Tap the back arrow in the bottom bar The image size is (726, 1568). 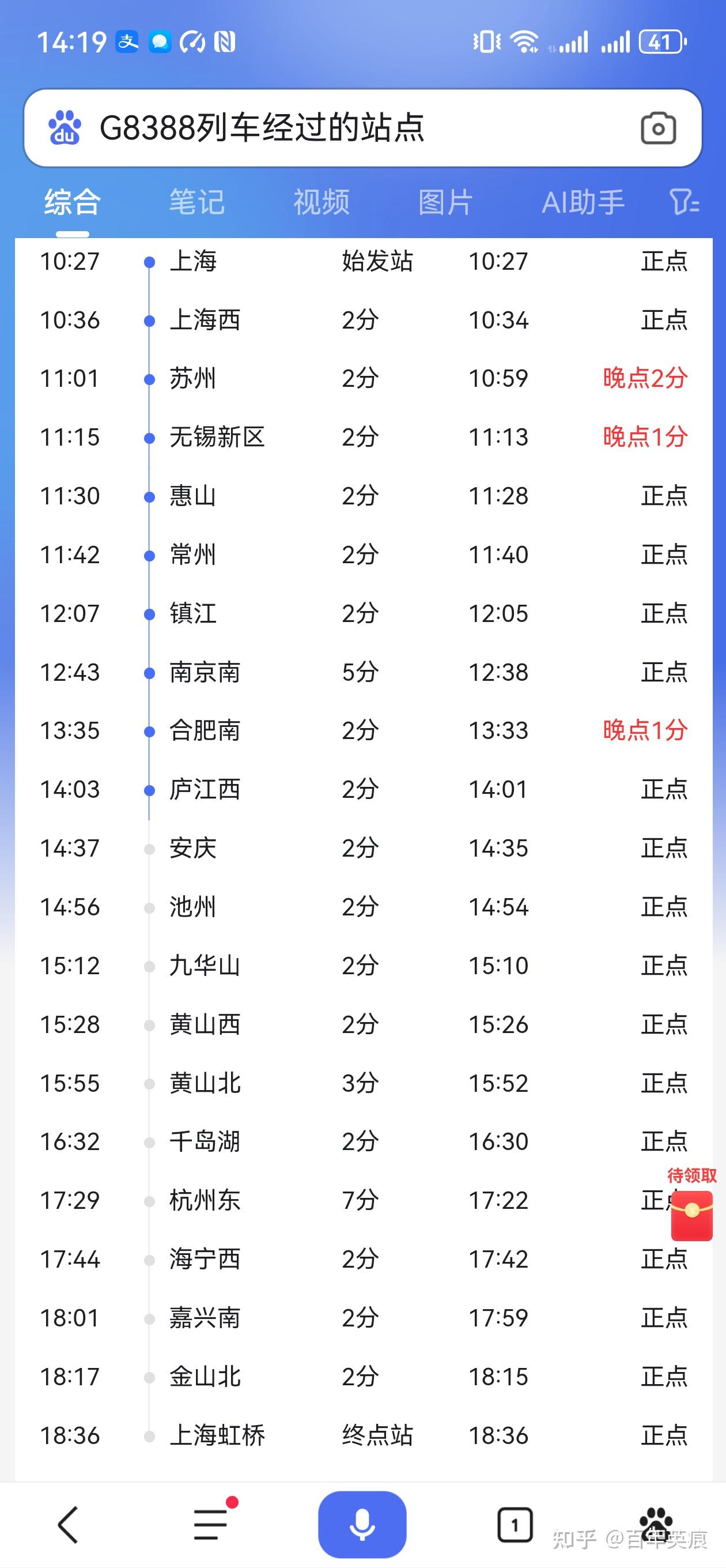pos(67,1525)
